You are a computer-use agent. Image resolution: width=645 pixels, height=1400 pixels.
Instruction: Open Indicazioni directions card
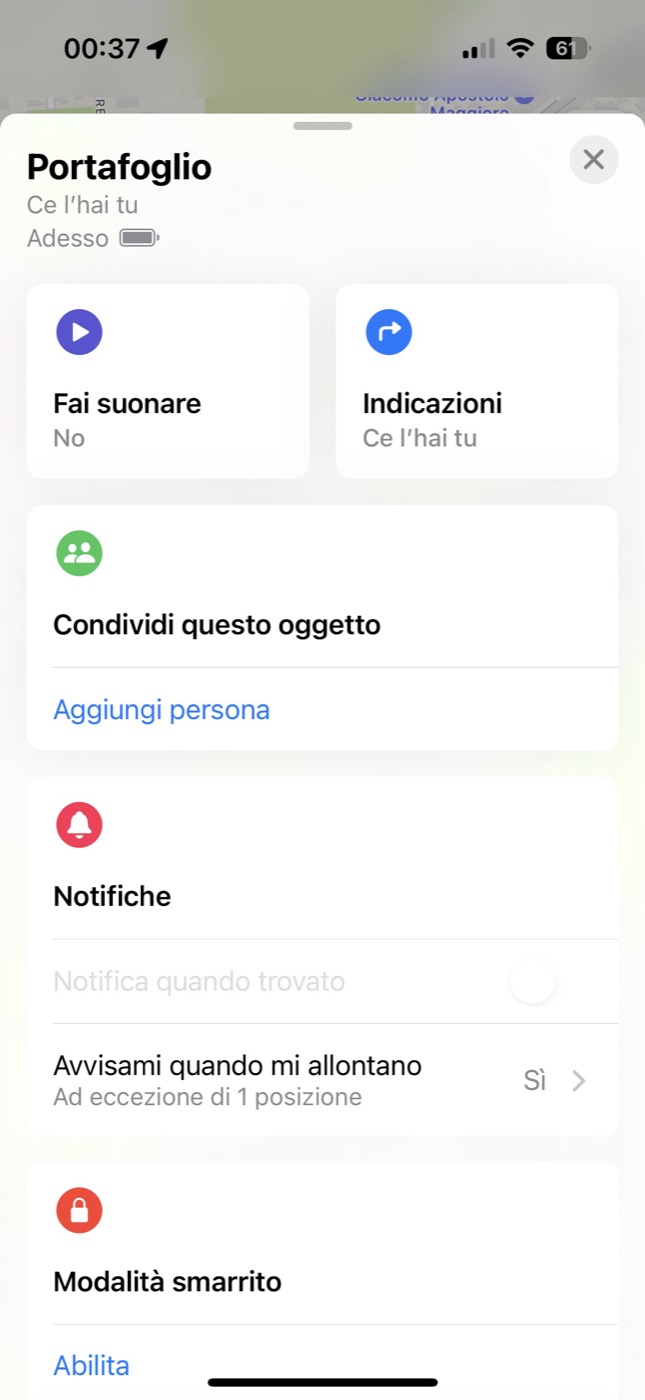tap(476, 381)
